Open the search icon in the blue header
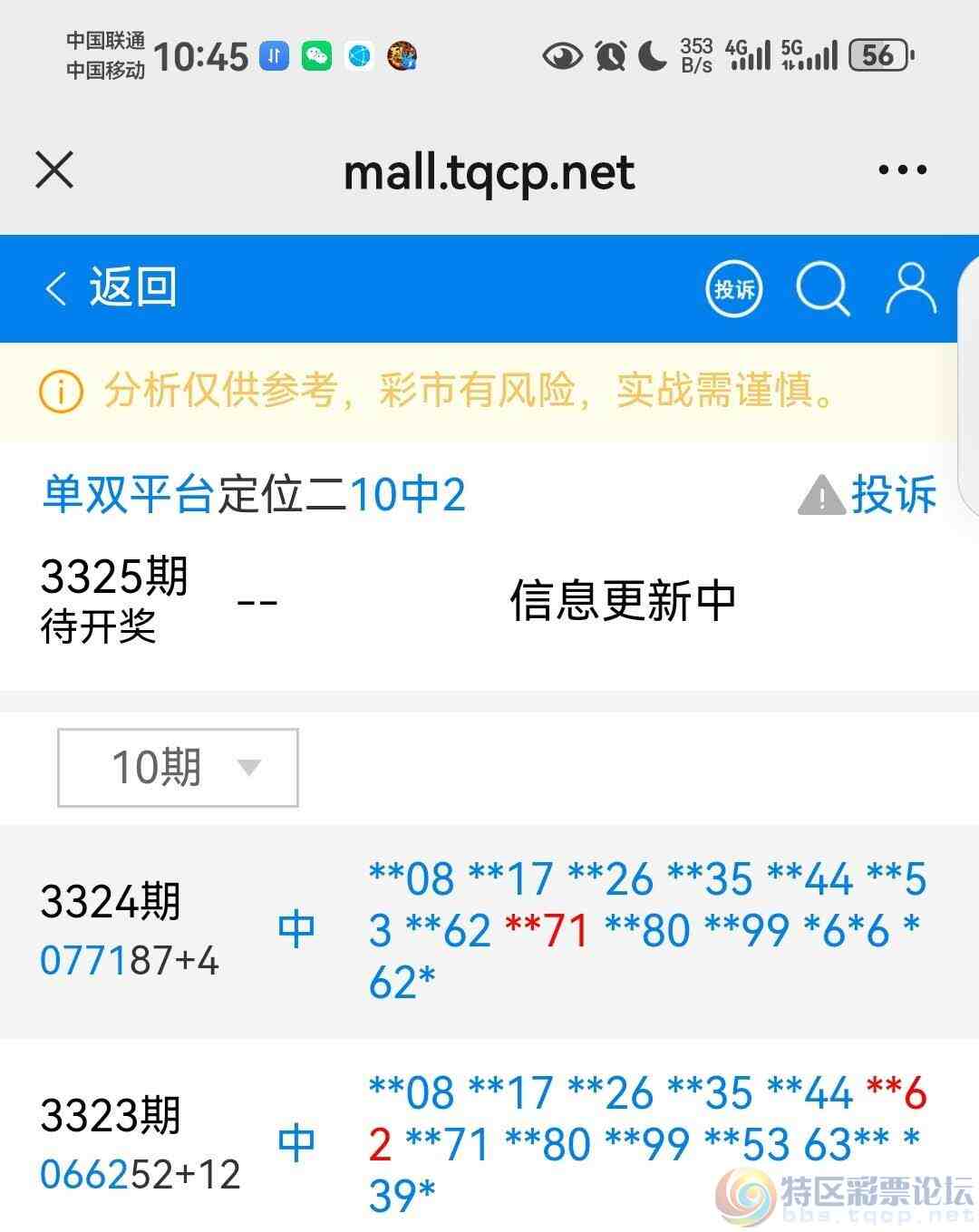979x1232 pixels. tap(823, 288)
